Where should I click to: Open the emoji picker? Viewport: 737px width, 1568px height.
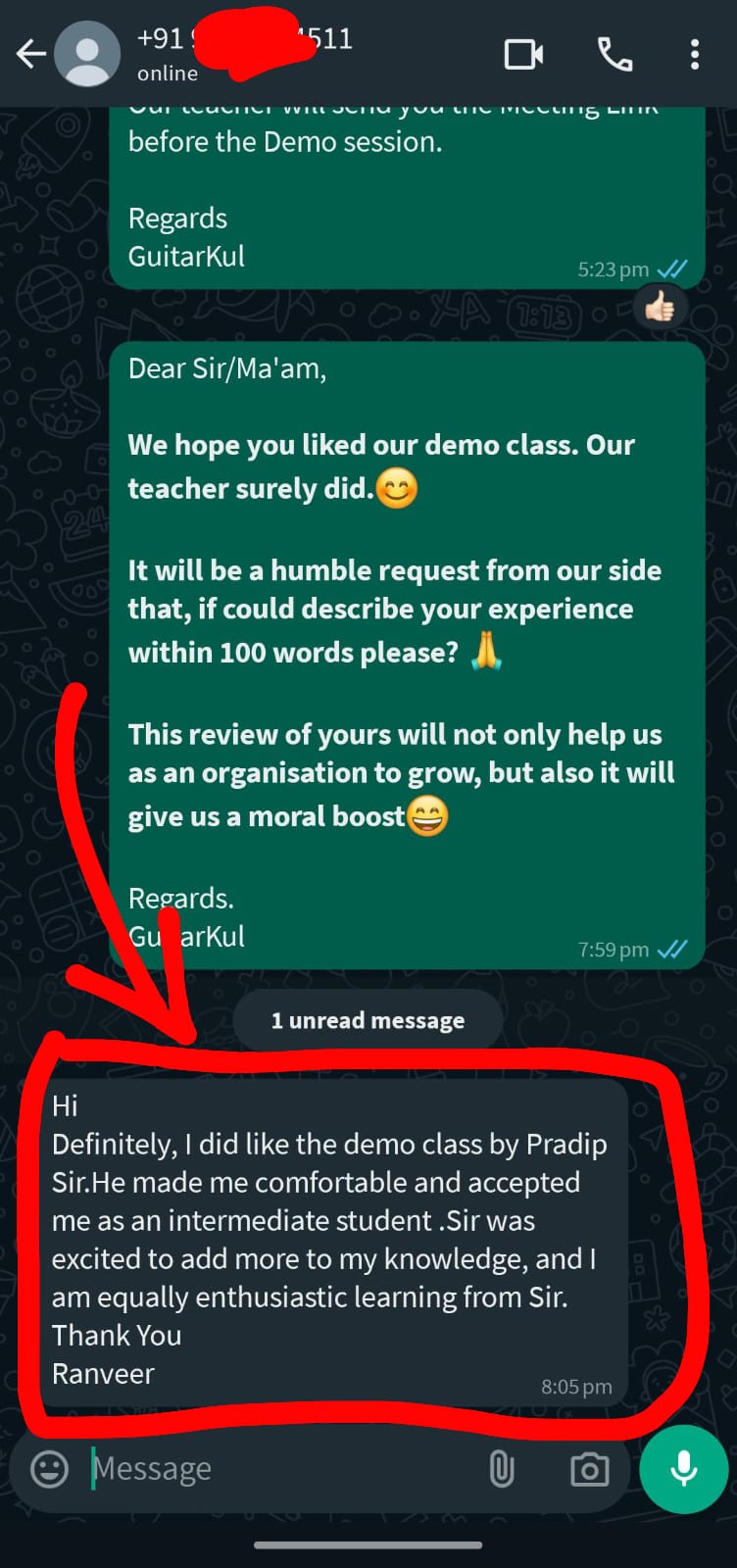[50, 1469]
